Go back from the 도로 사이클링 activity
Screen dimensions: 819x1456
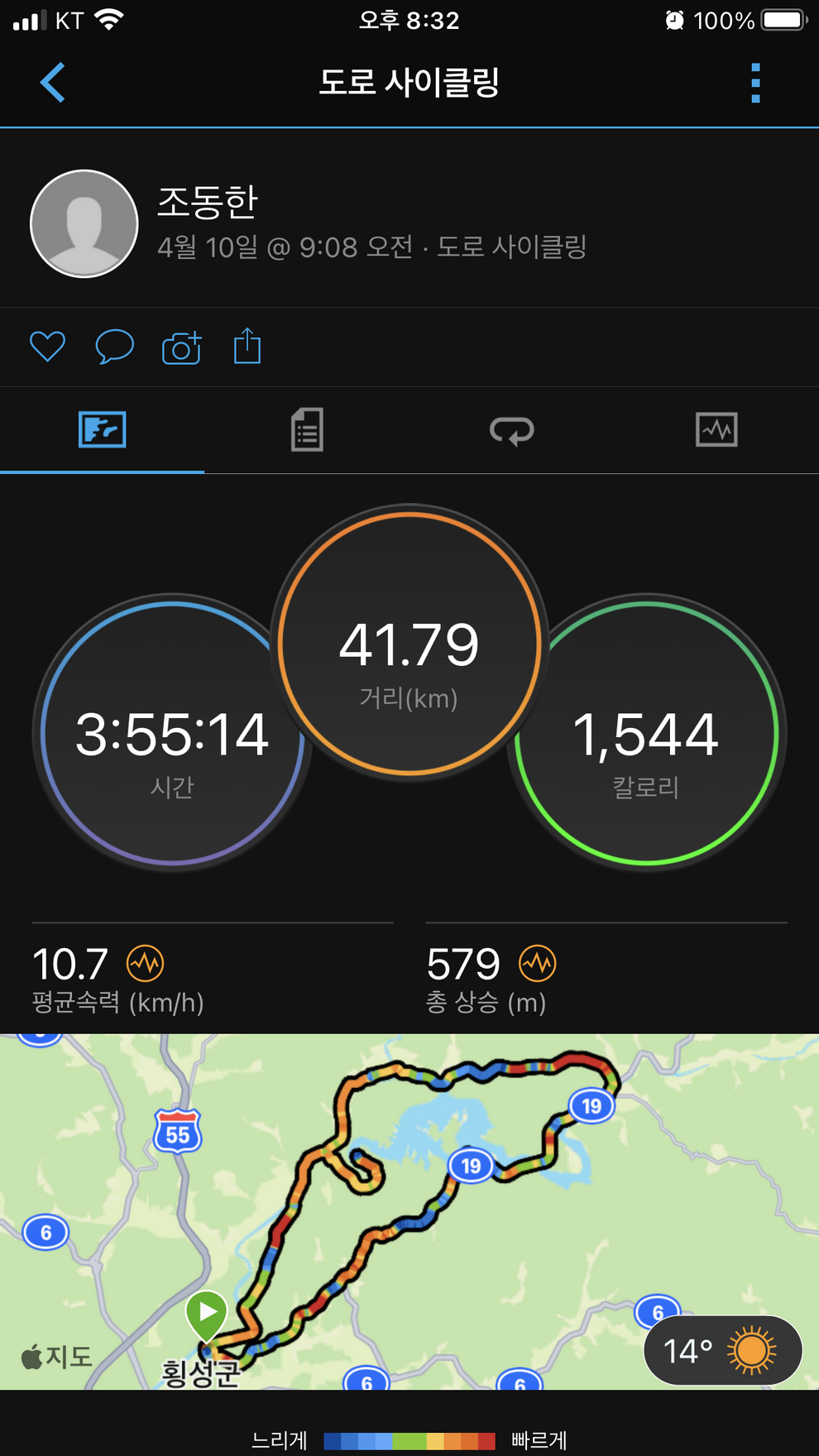click(53, 83)
